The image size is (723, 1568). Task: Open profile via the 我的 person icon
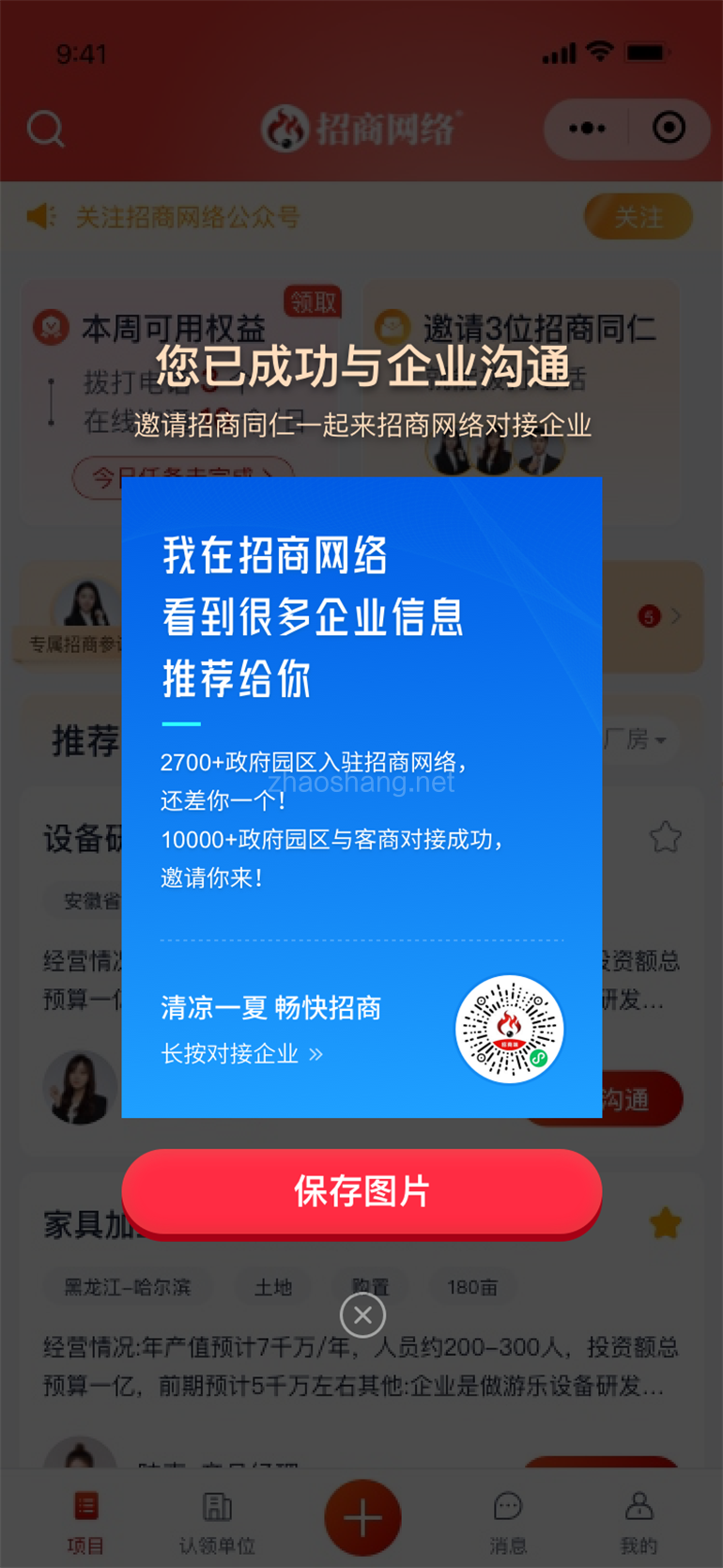pyautogui.click(x=638, y=1507)
